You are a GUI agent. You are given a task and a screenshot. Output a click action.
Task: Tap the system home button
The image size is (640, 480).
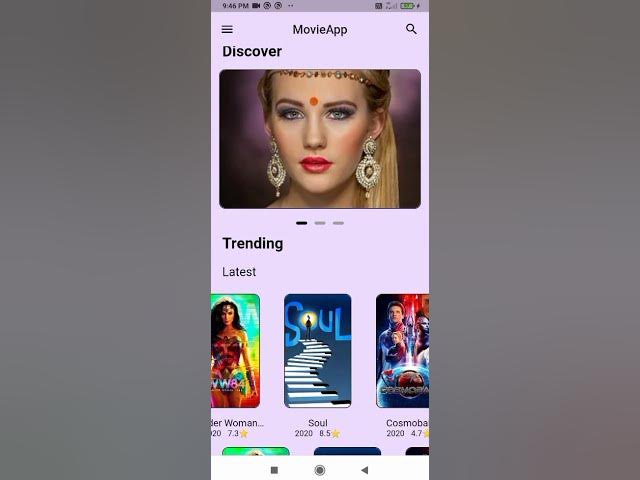pos(320,470)
